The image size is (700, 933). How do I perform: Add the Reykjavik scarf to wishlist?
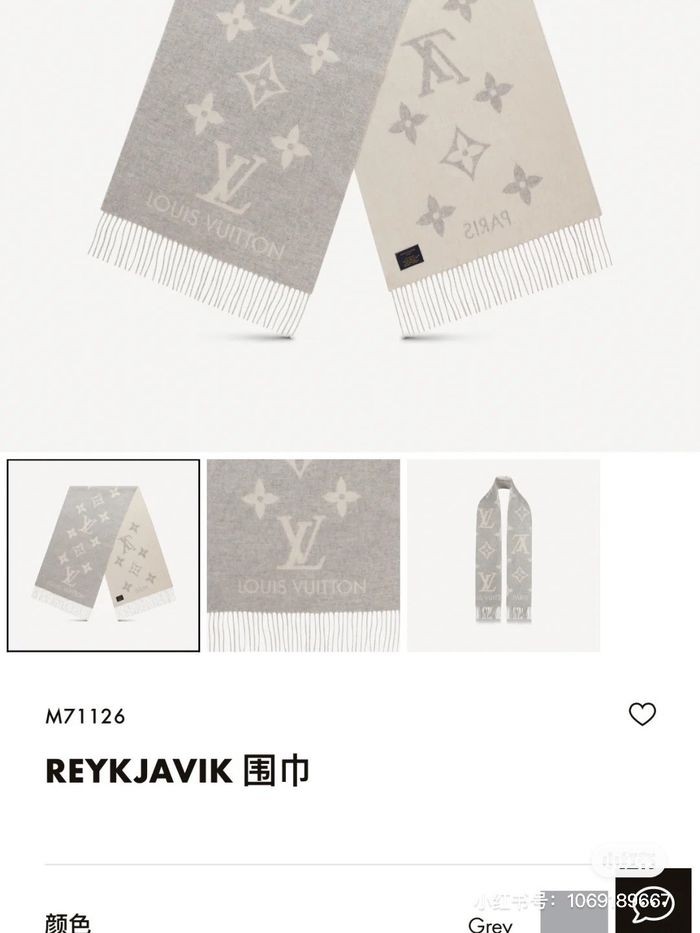pyautogui.click(x=642, y=714)
